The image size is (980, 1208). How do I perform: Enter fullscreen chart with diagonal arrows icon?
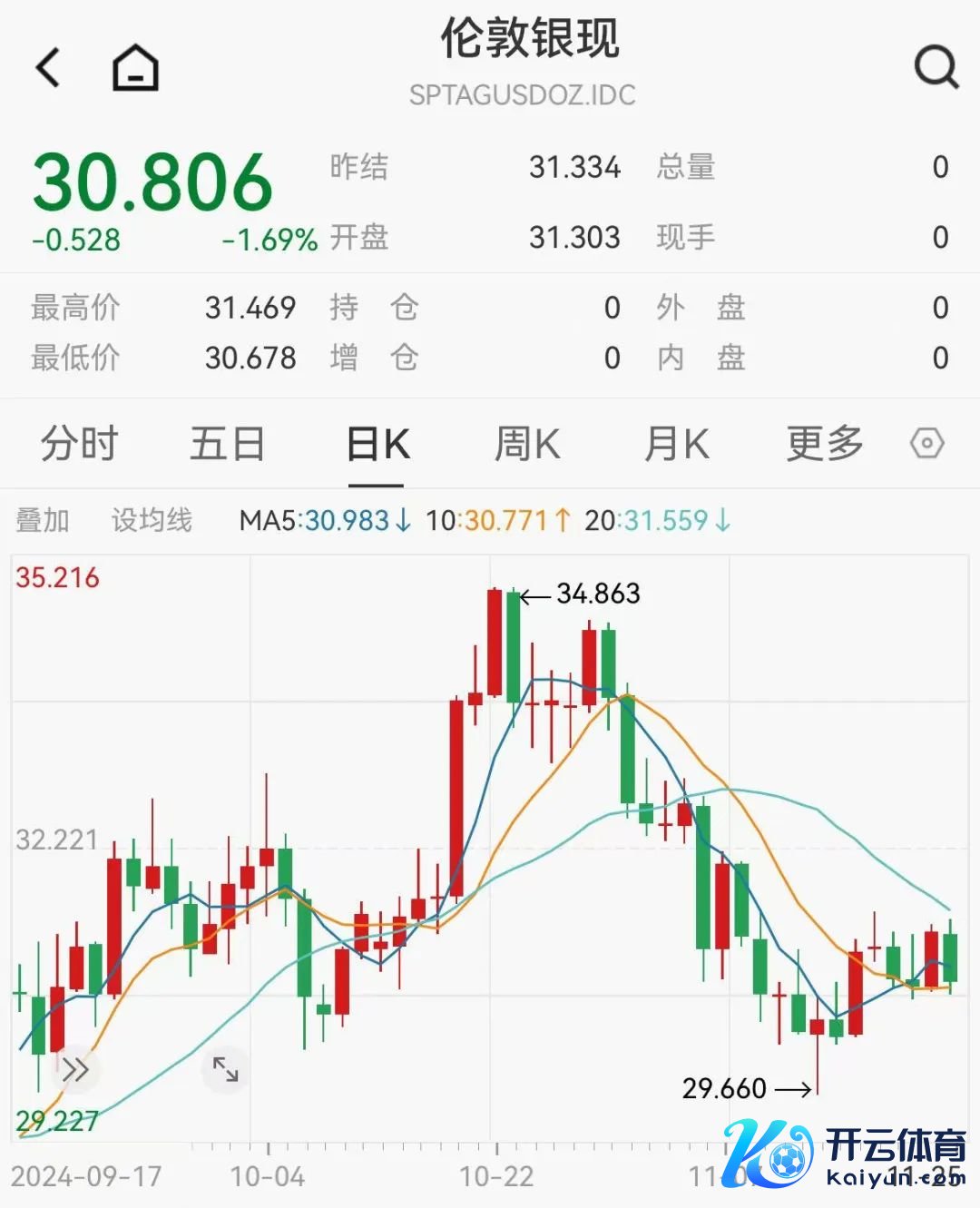click(225, 1069)
